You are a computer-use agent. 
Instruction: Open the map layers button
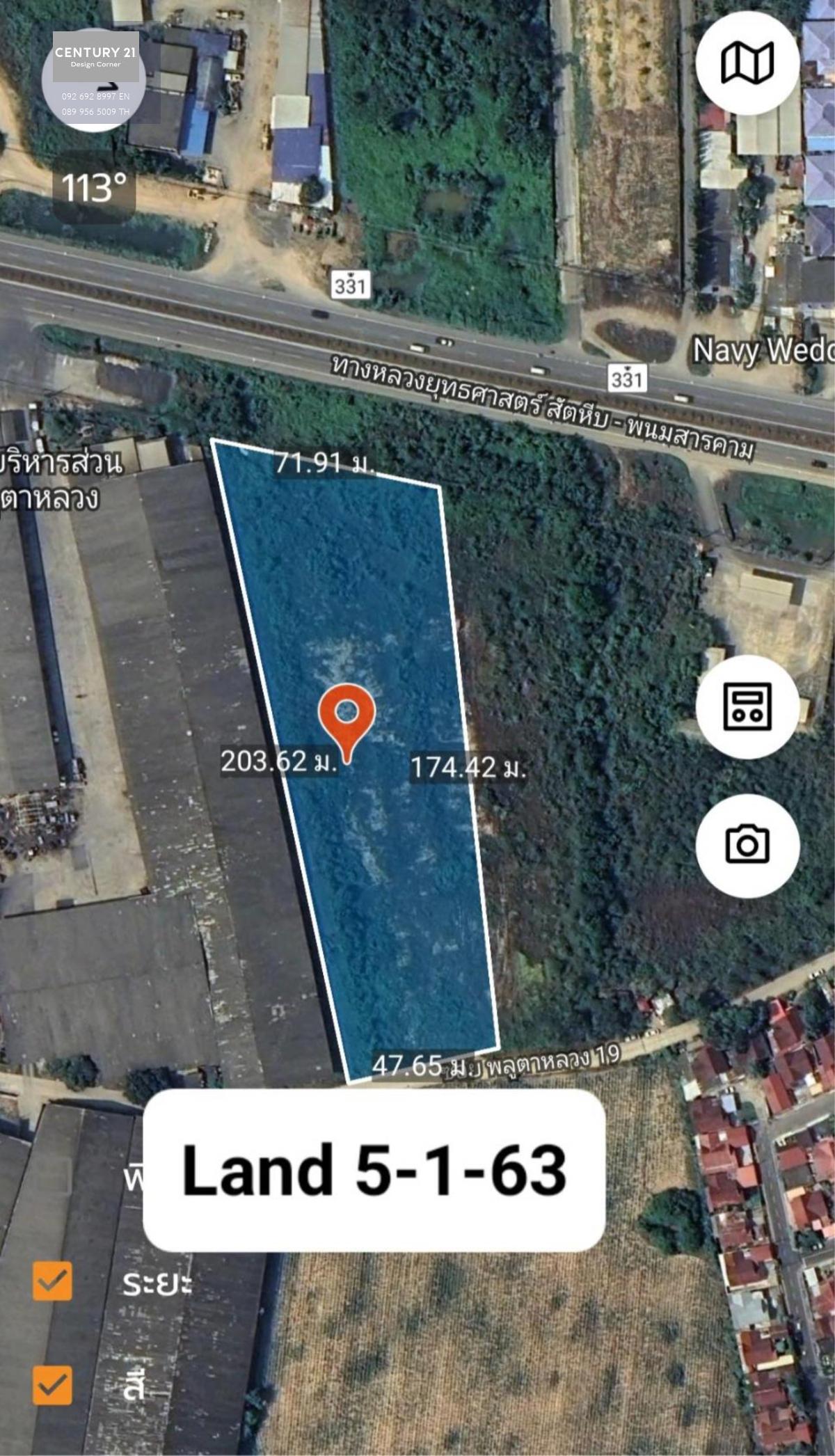point(747,63)
